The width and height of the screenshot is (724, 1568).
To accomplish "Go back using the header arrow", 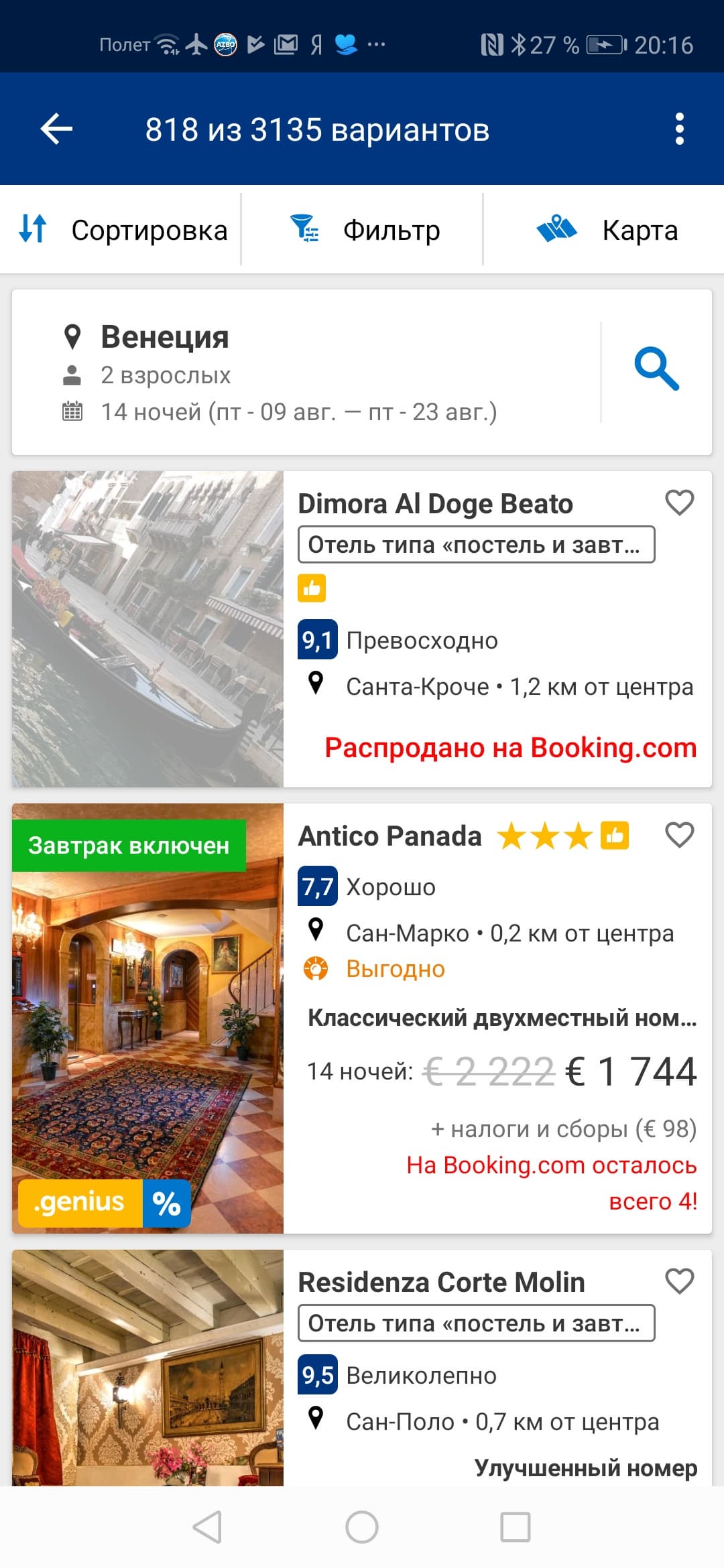I will click(x=56, y=129).
